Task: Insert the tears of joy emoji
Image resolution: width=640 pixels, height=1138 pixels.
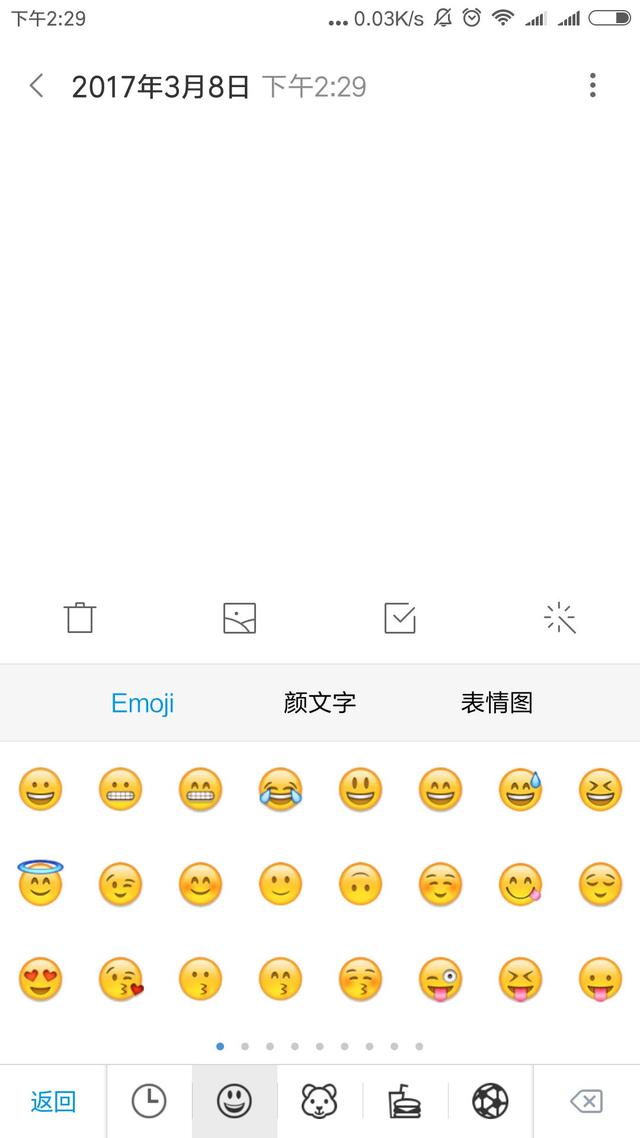Action: tap(280, 789)
